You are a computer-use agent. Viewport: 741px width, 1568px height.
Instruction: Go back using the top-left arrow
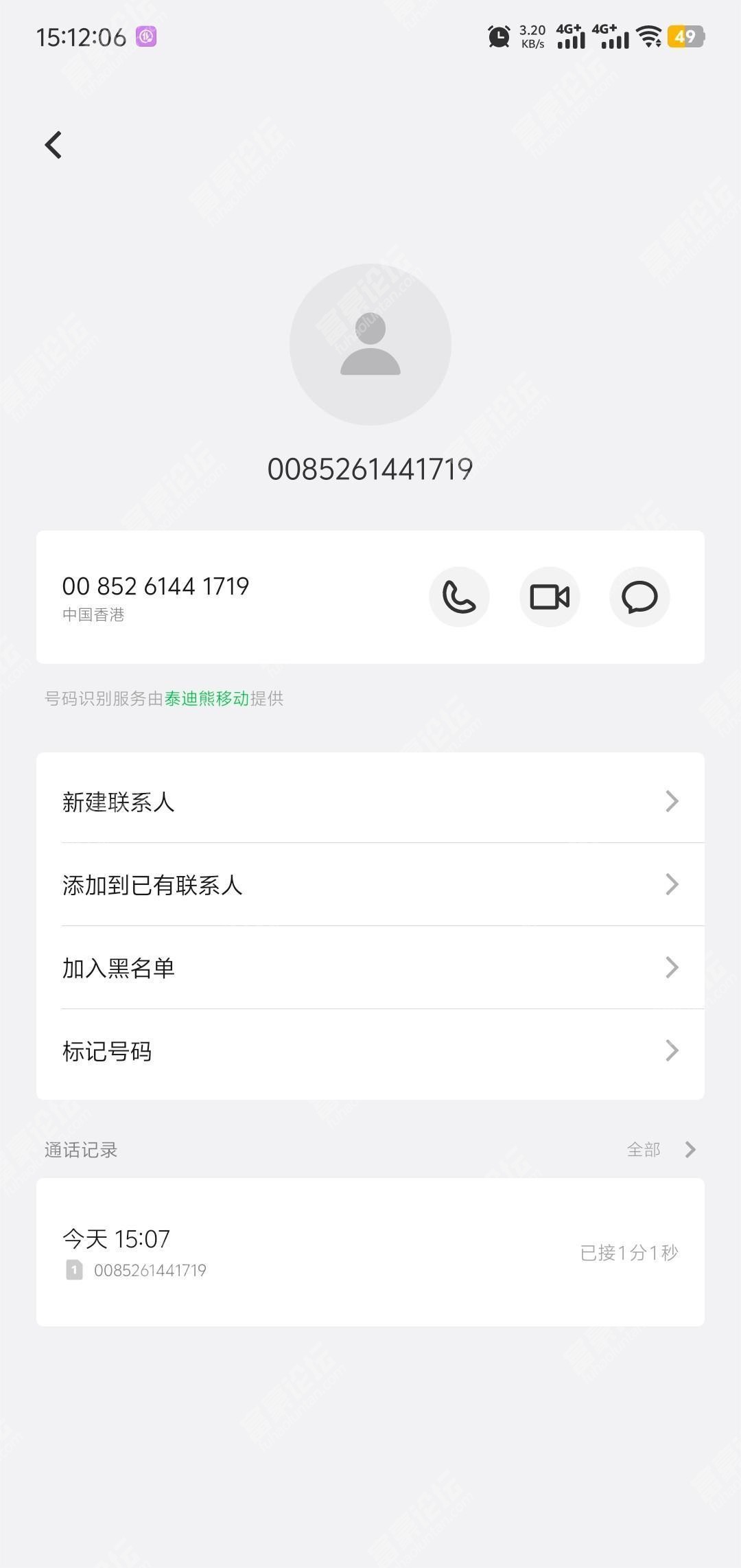click(54, 145)
